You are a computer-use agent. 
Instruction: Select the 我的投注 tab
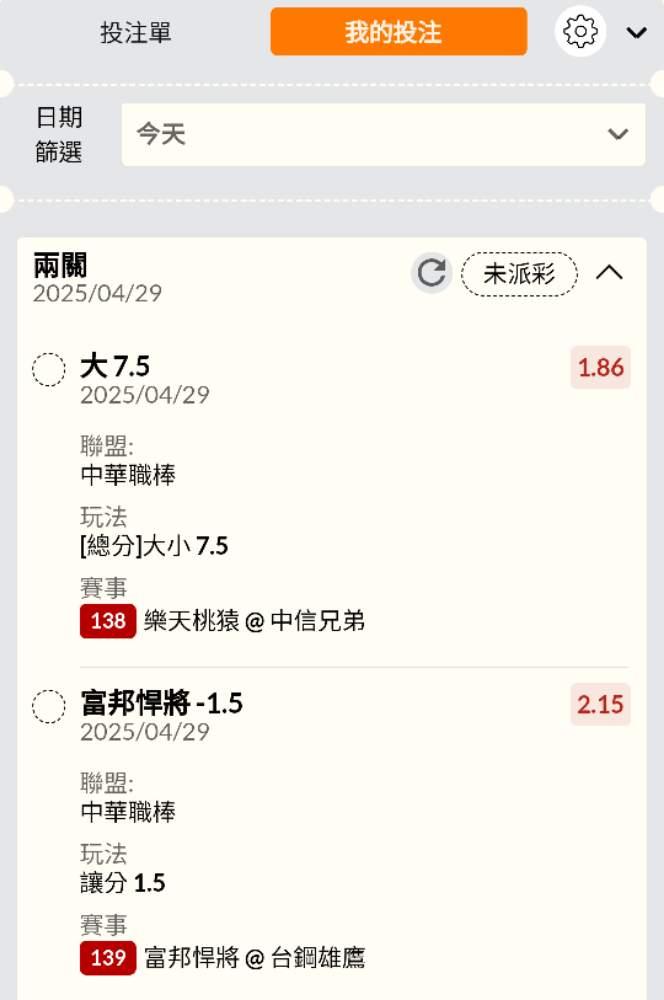point(398,32)
